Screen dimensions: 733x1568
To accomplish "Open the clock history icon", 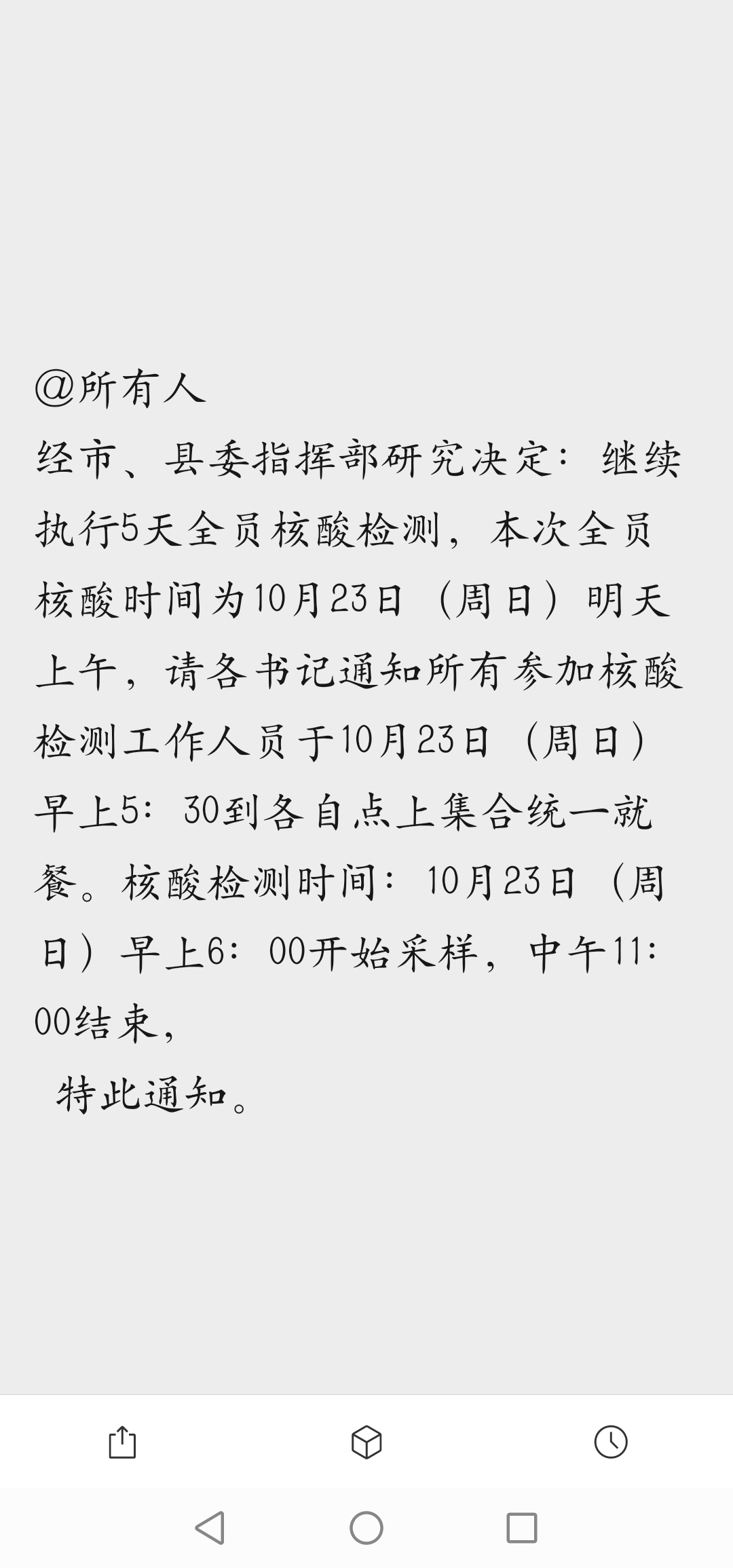I will click(x=611, y=1442).
